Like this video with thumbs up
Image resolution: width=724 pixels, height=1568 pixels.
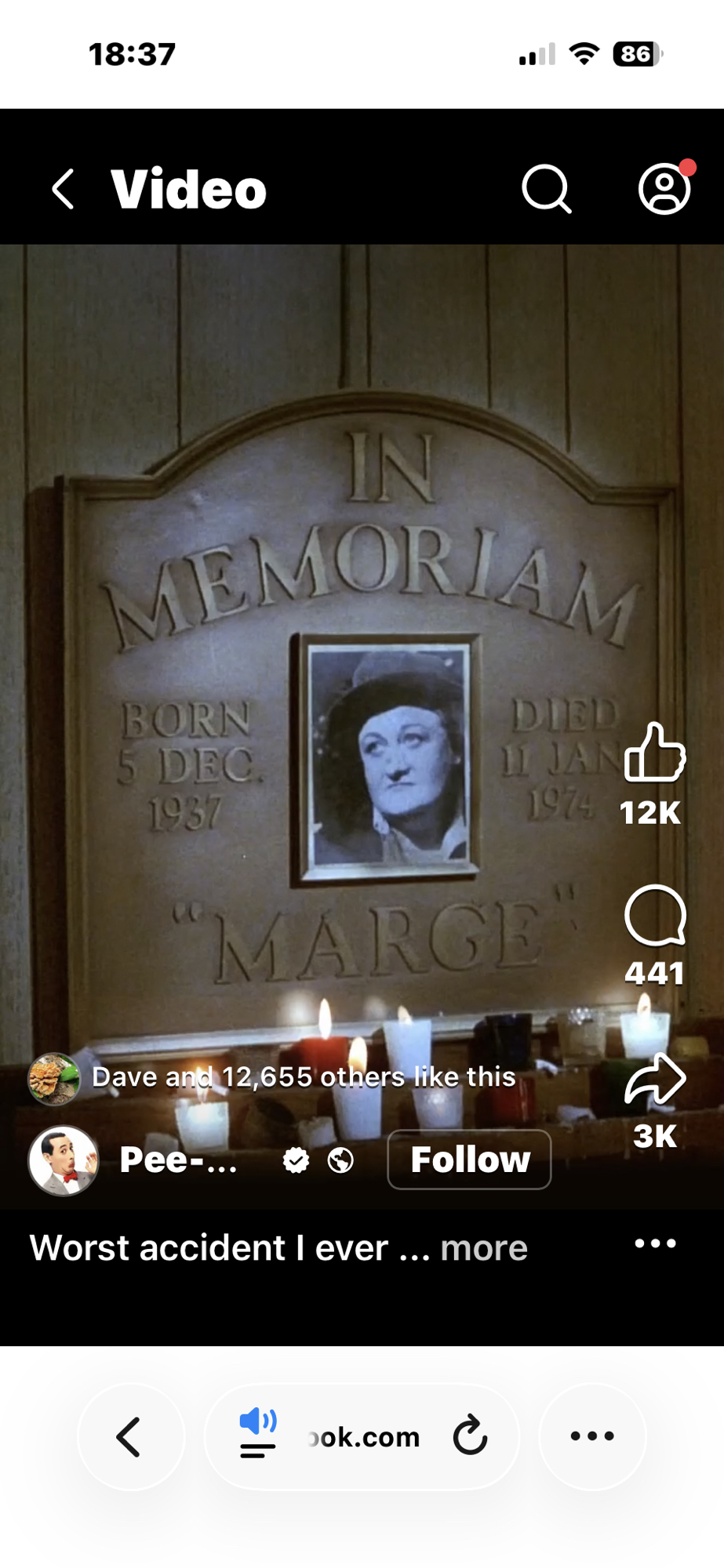pyautogui.click(x=654, y=753)
